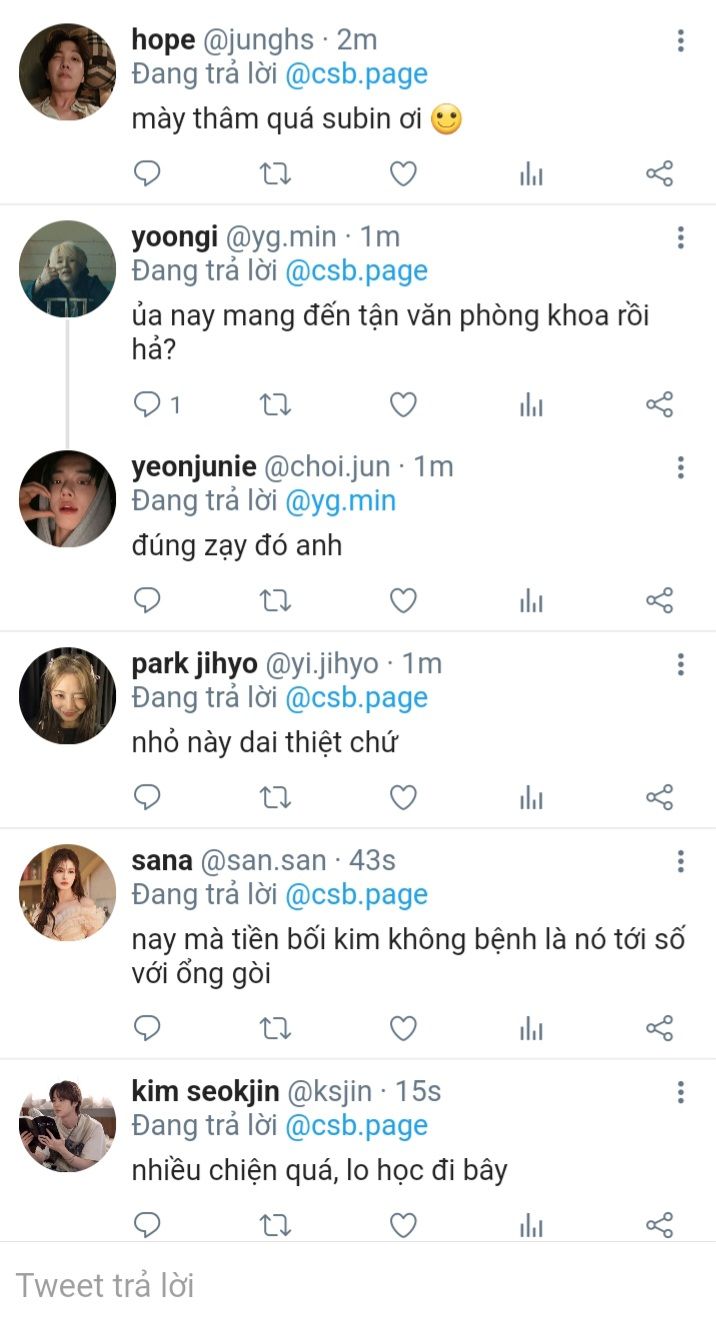The image size is (716, 1326).
Task: View analytics of yeonjunie's tweet
Action: 531,600
